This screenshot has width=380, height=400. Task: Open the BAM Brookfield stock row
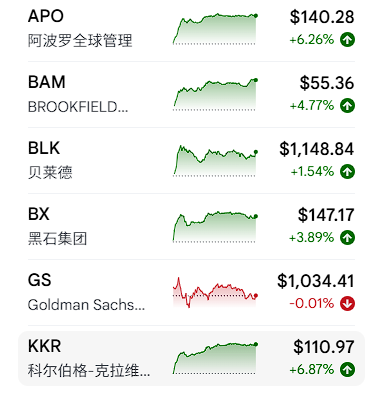191,95
